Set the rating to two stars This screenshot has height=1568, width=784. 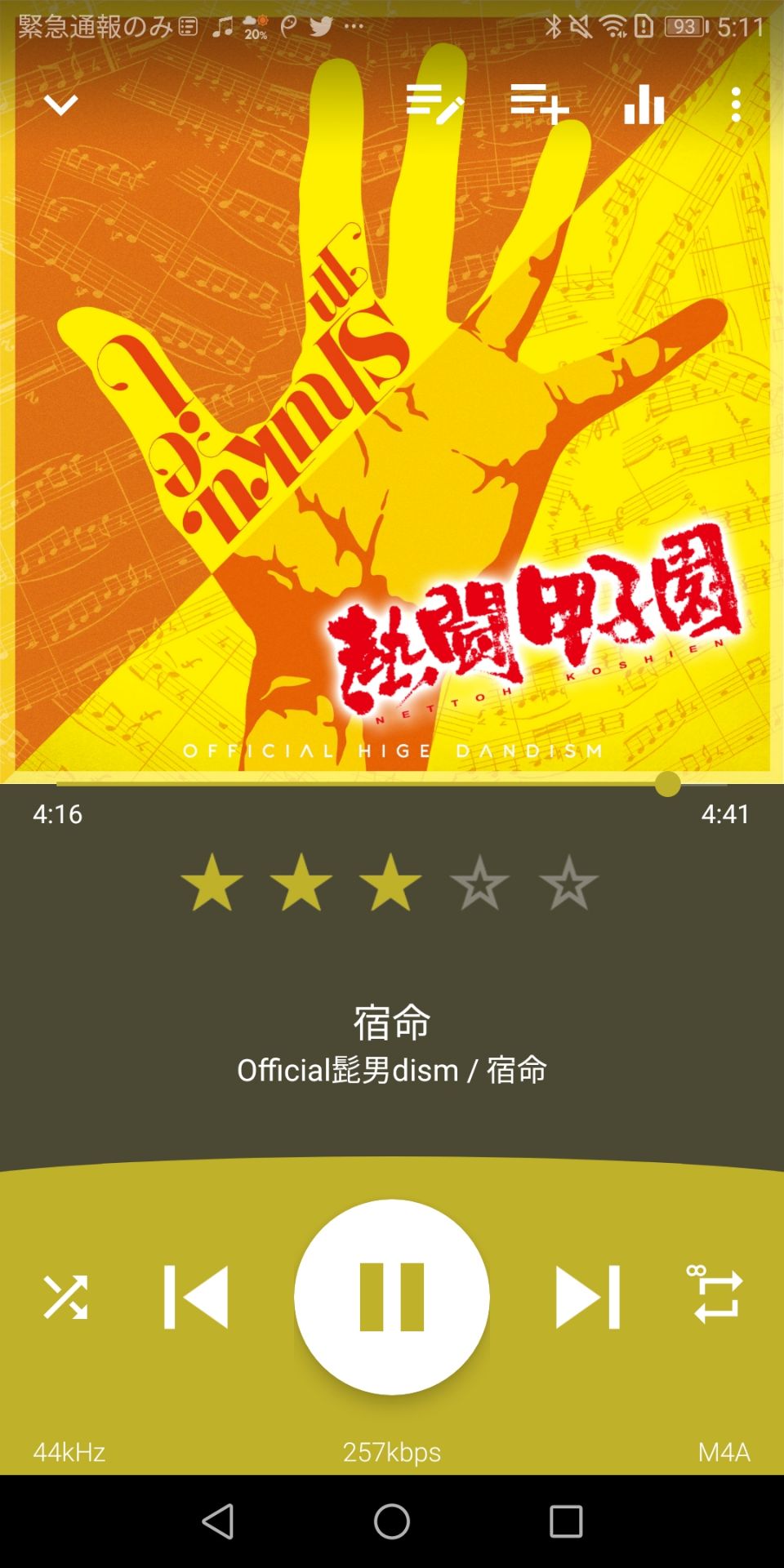coord(301,883)
